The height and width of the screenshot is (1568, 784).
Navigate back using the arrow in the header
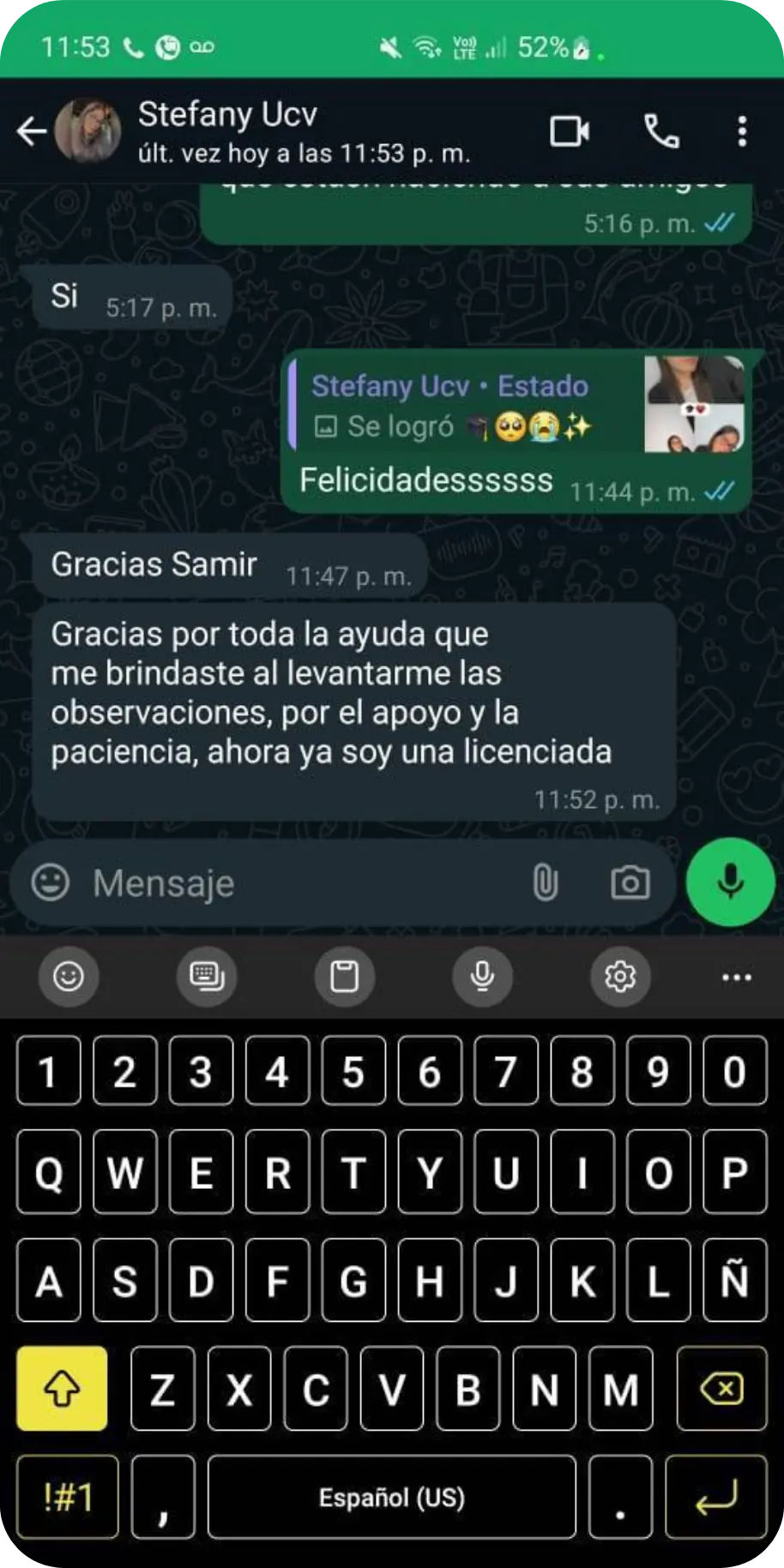click(x=30, y=130)
